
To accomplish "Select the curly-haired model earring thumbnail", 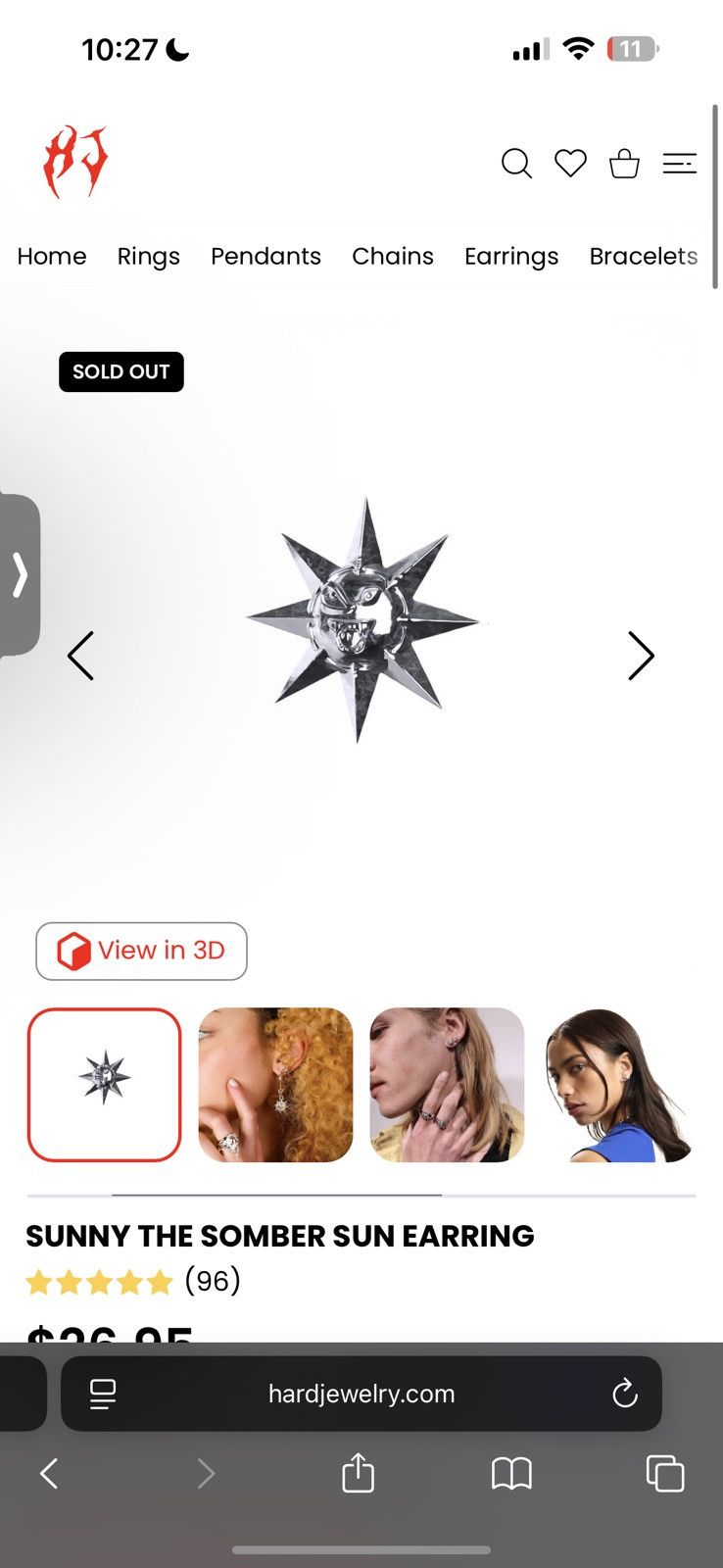I will 275,1085.
